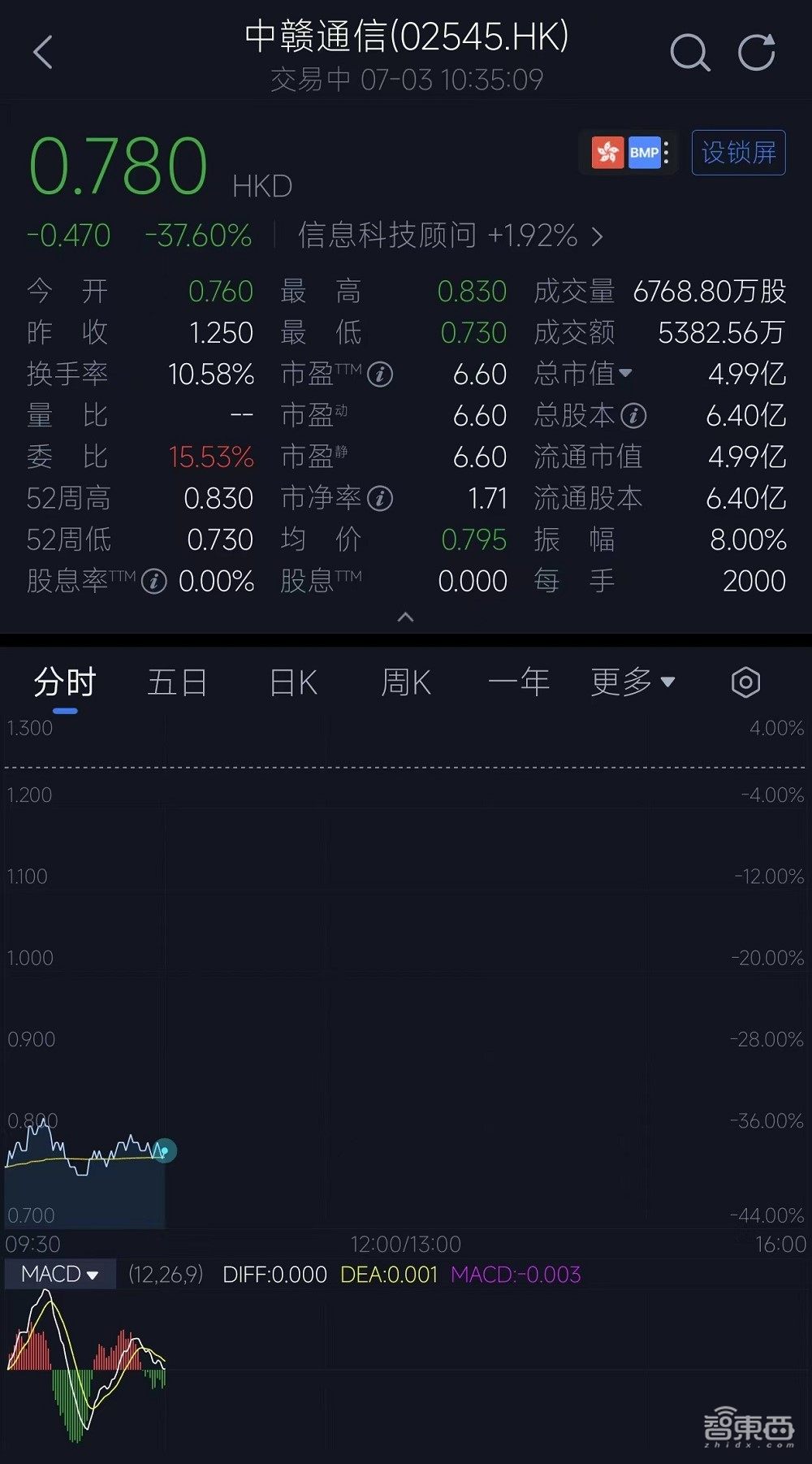Open the MACD indicator dropdown
Image resolution: width=812 pixels, height=1464 pixels.
[x=58, y=1275]
